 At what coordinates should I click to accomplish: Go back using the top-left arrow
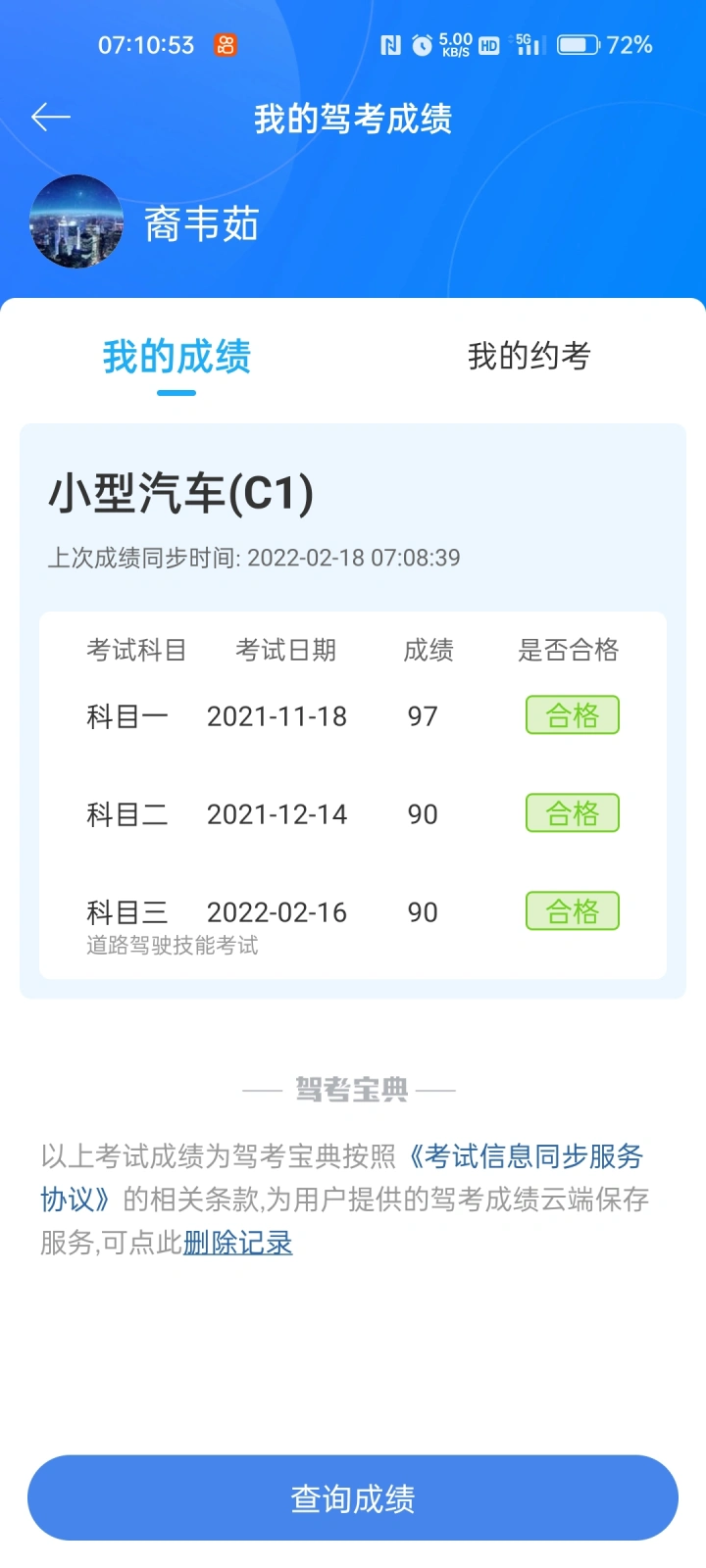(51, 118)
